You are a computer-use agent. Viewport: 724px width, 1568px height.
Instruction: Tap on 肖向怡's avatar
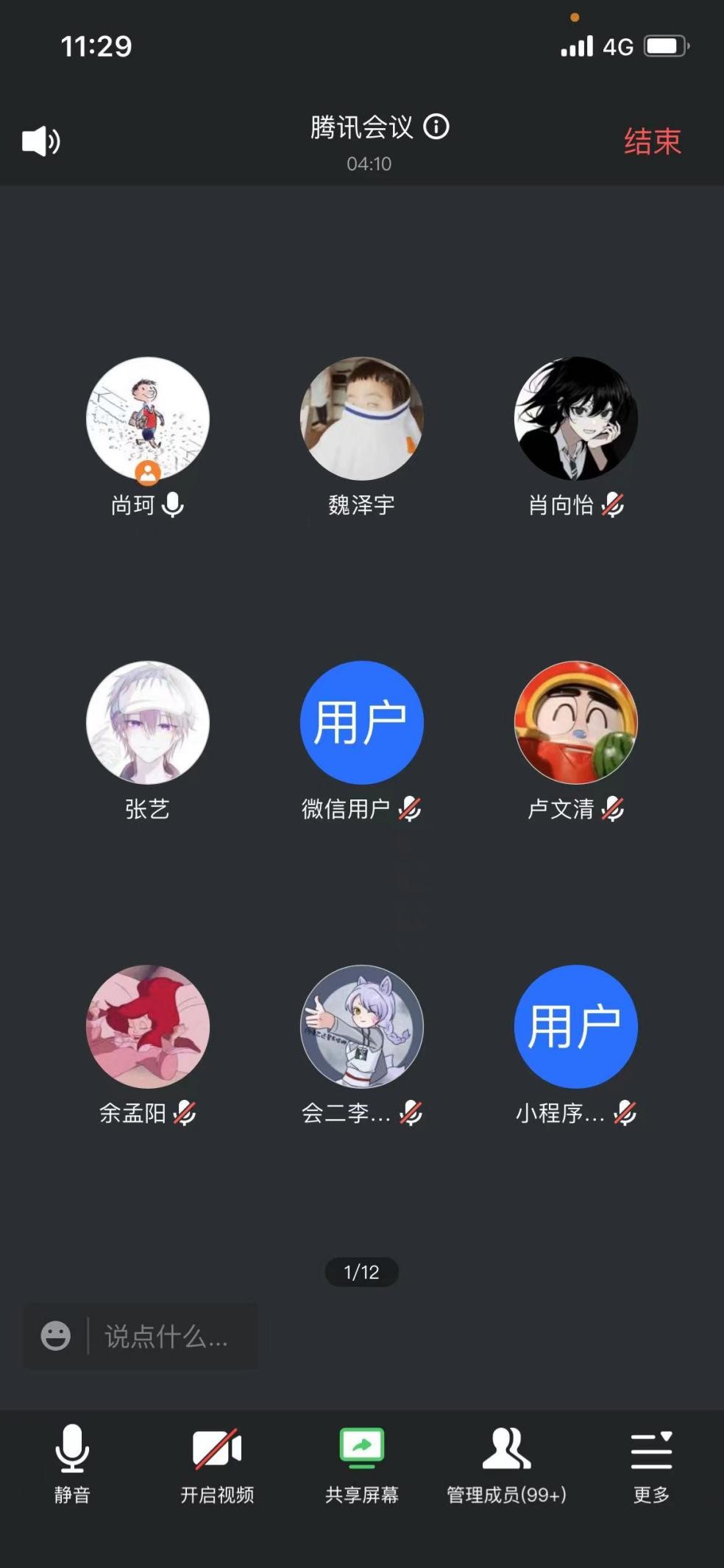[575, 418]
